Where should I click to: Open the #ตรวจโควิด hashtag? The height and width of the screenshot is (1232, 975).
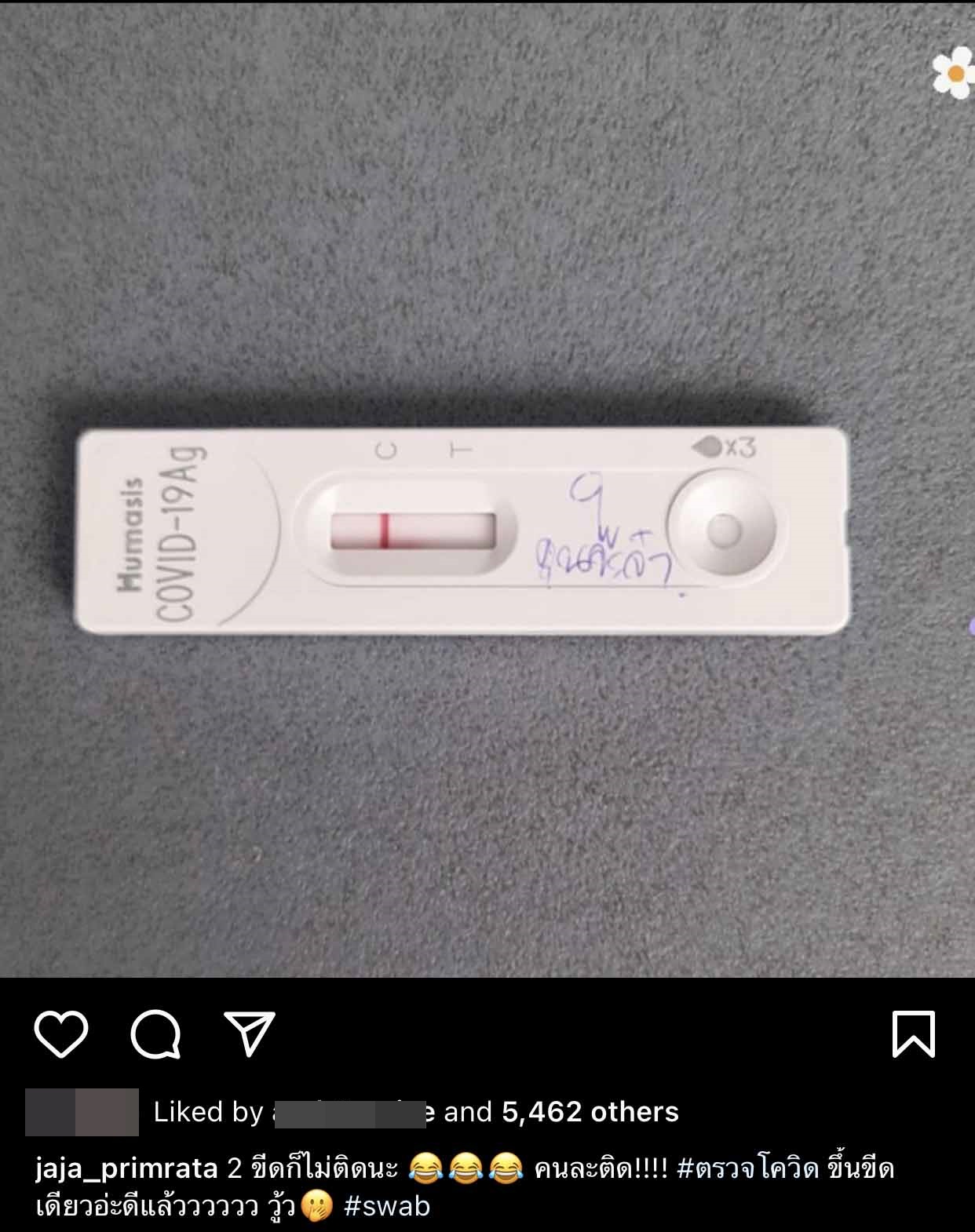tap(747, 1169)
